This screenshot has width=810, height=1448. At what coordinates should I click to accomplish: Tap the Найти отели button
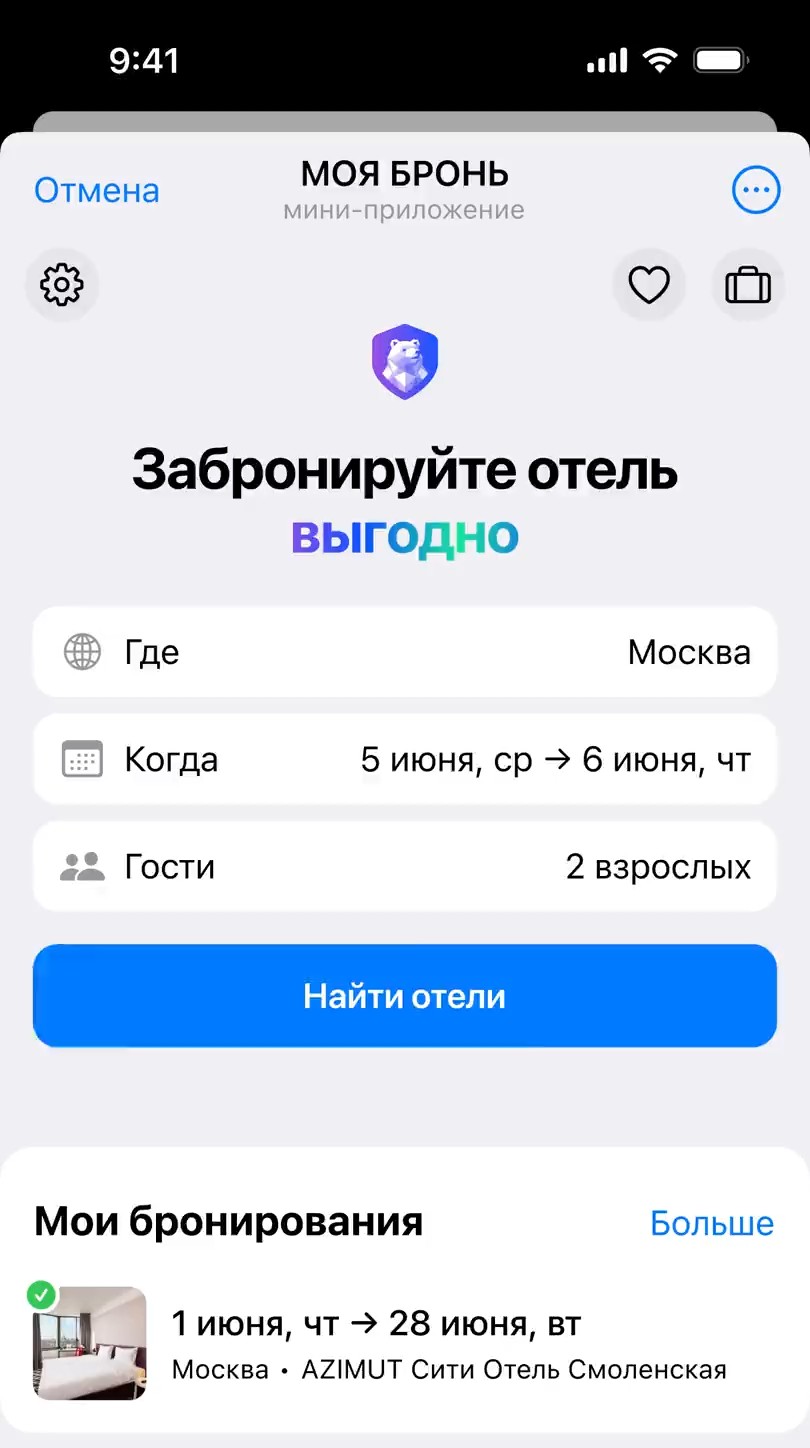(x=405, y=996)
